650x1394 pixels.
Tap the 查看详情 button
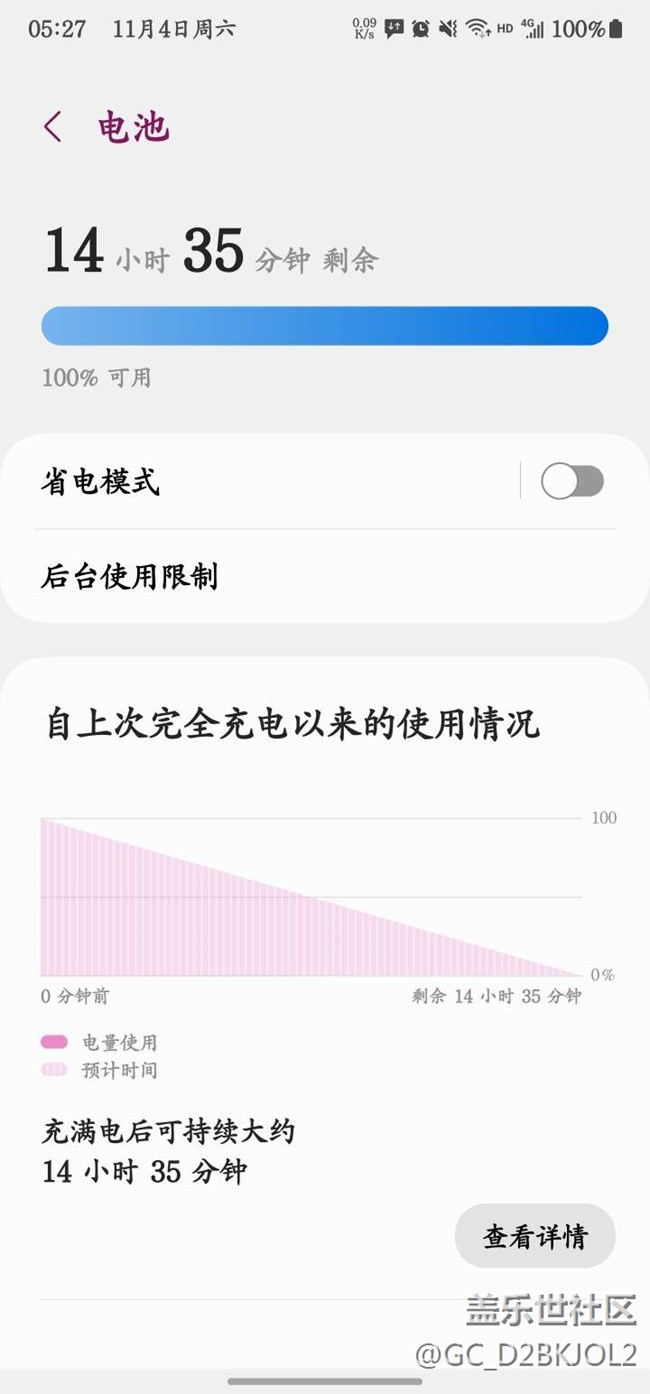coord(535,1236)
